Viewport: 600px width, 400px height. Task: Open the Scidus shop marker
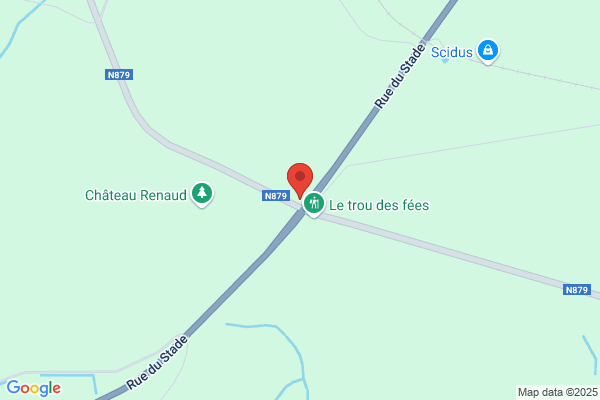coord(488,51)
